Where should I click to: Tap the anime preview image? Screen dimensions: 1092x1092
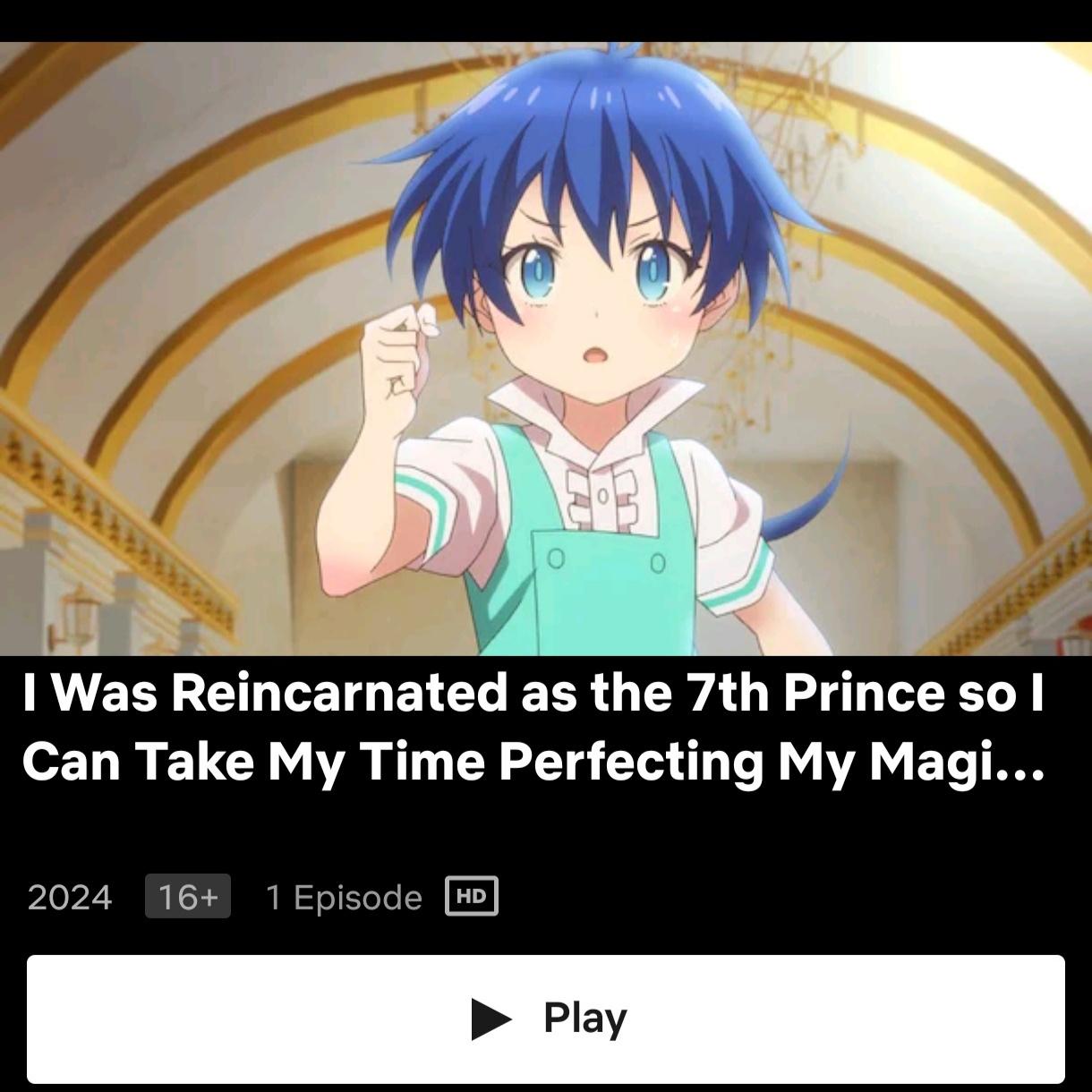point(546,349)
